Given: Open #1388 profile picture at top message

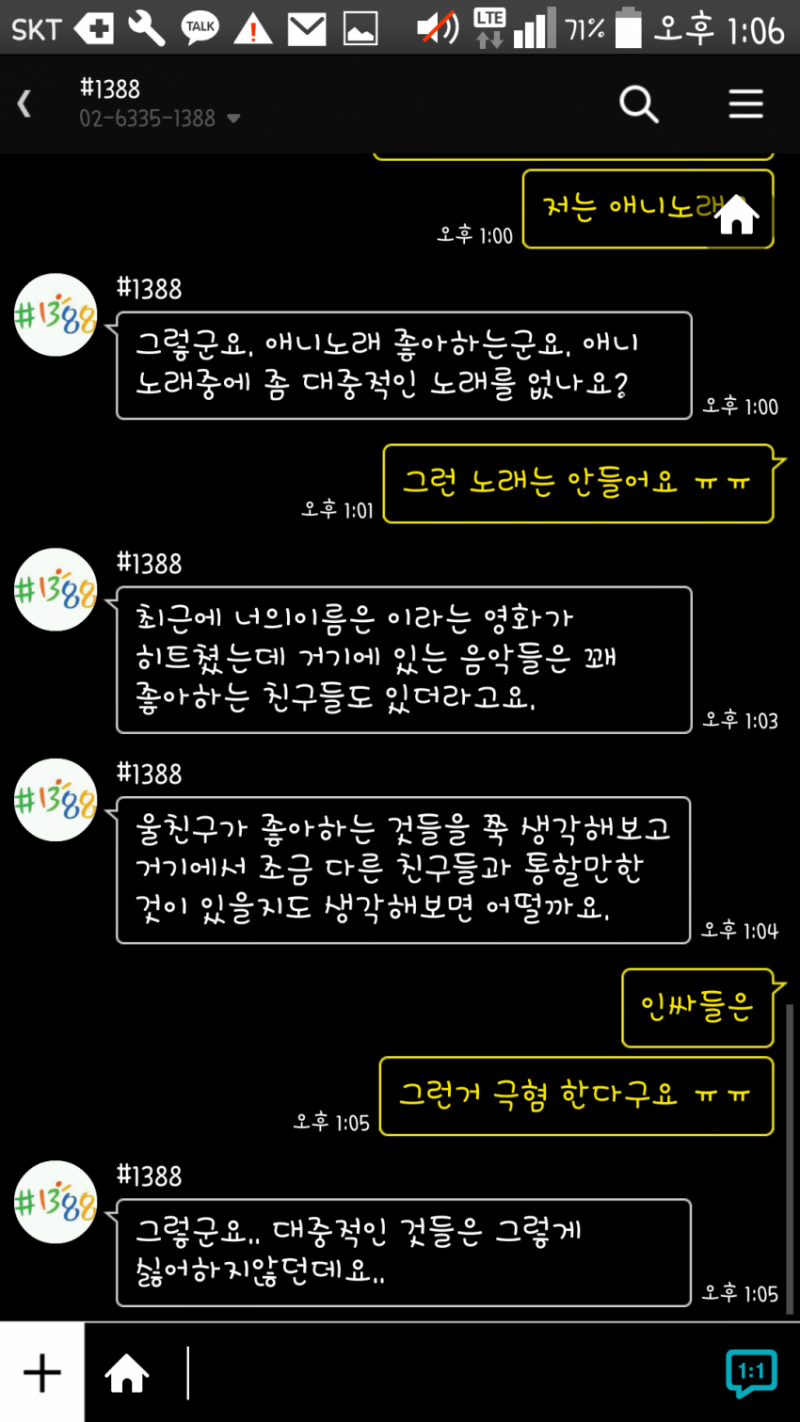Looking at the screenshot, I should [x=56, y=315].
